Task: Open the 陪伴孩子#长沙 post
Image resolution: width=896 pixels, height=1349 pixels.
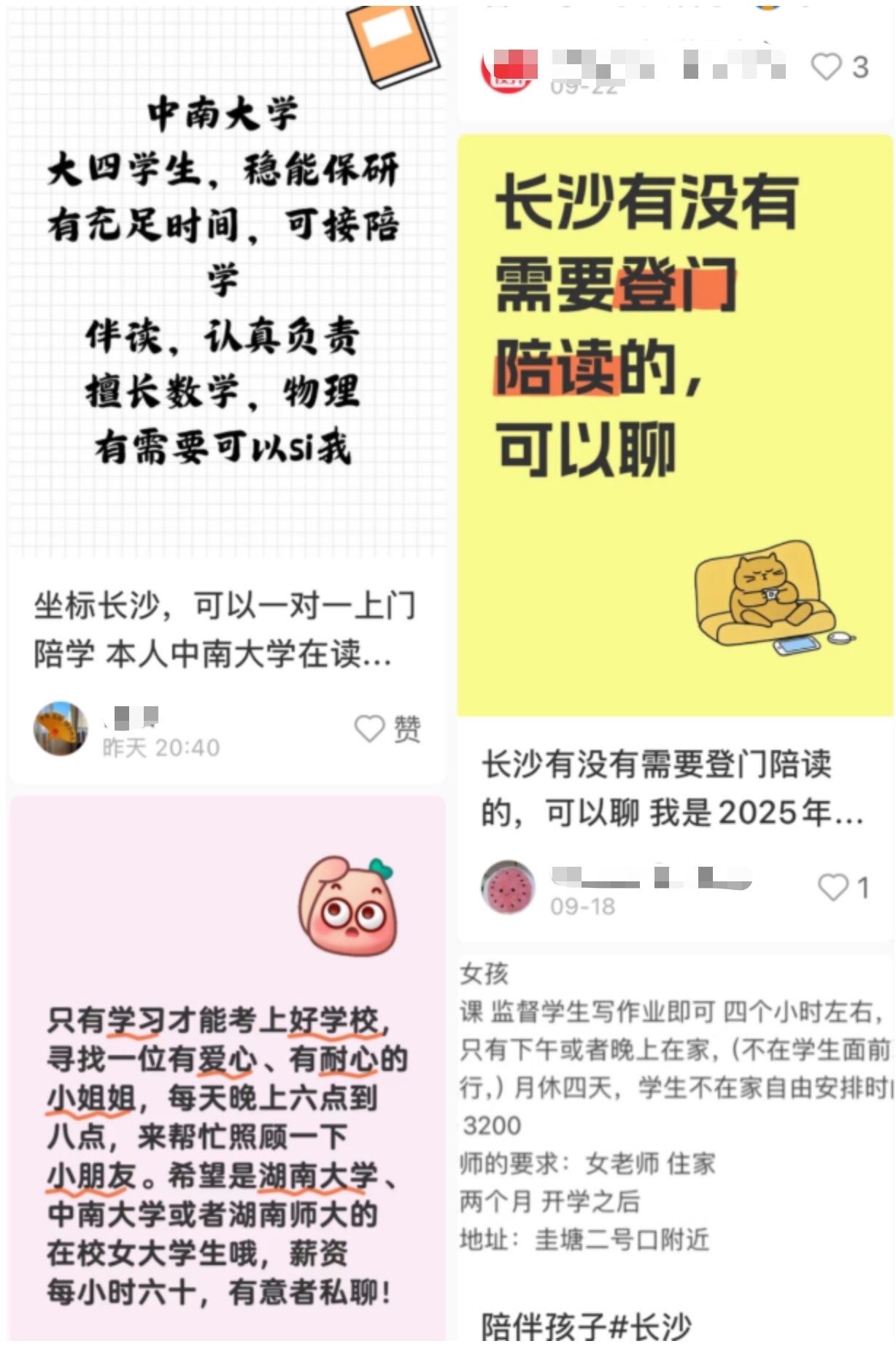Action: click(587, 1326)
